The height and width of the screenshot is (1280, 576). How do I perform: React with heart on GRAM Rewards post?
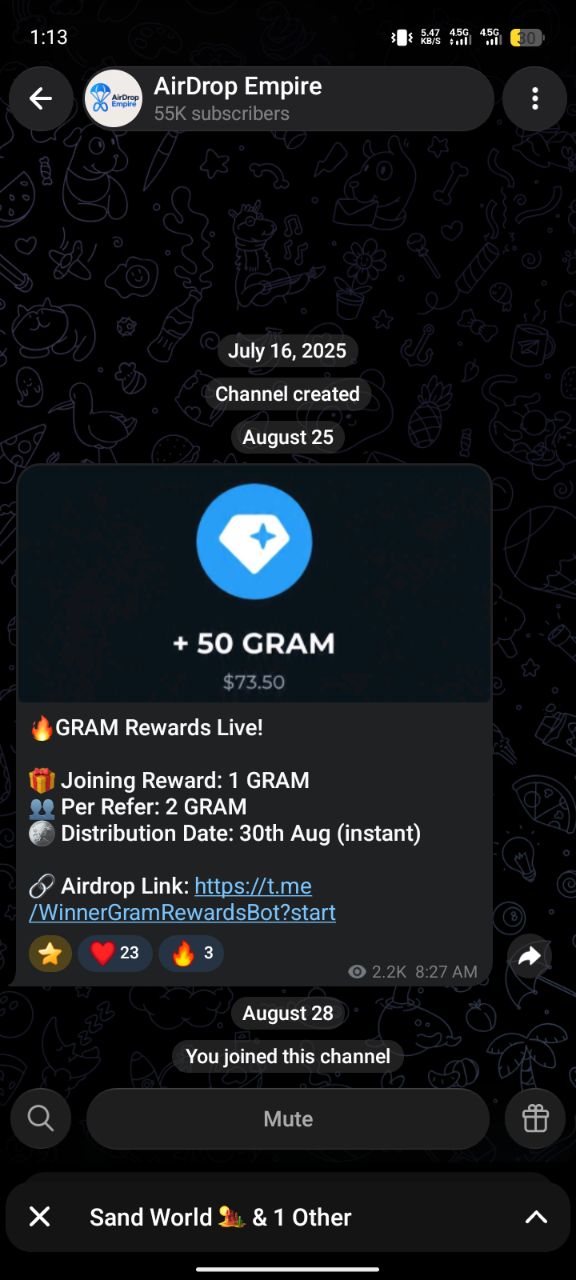[x=115, y=953]
